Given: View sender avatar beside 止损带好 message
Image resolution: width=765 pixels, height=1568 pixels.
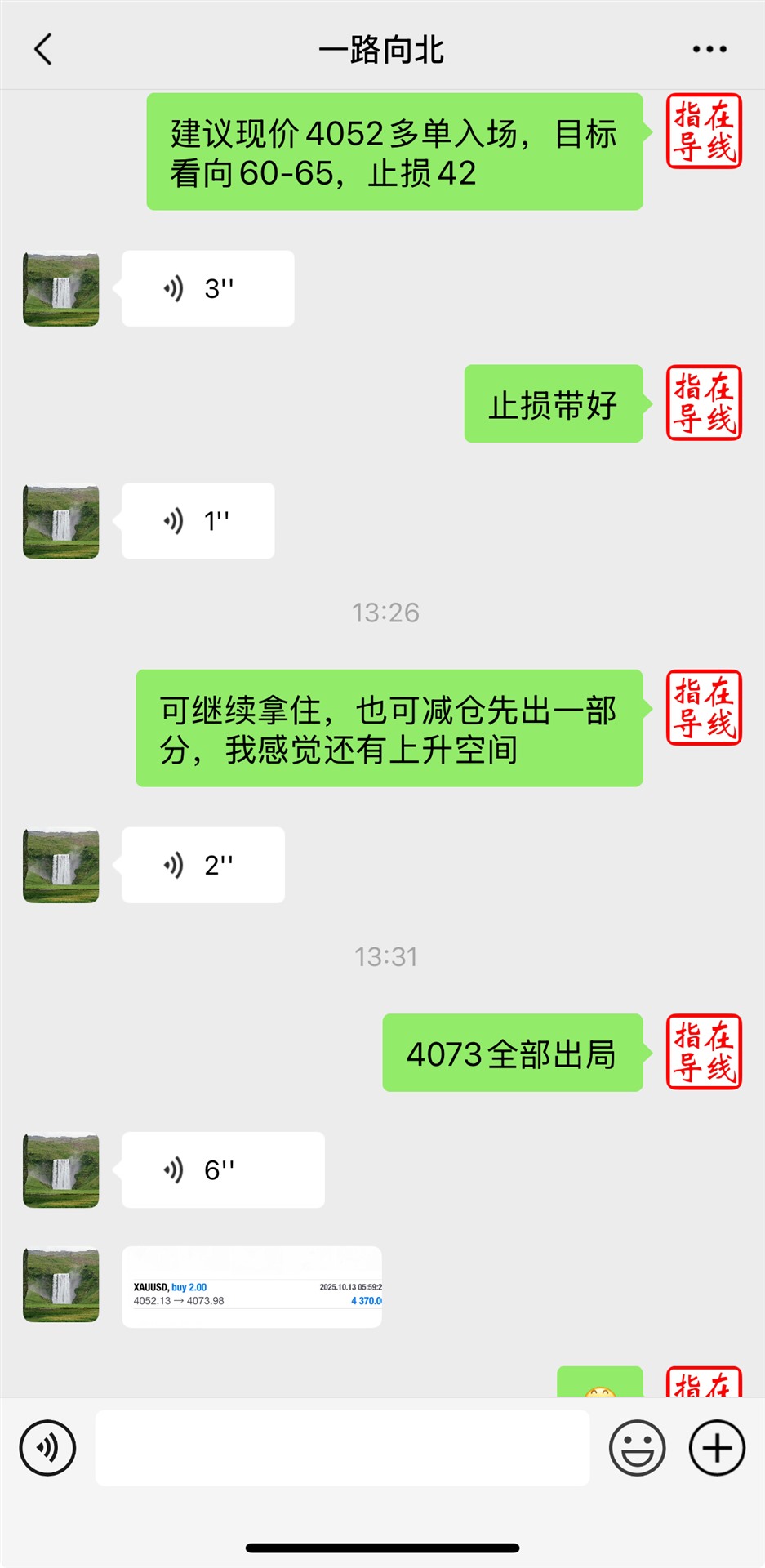Looking at the screenshot, I should click(704, 403).
